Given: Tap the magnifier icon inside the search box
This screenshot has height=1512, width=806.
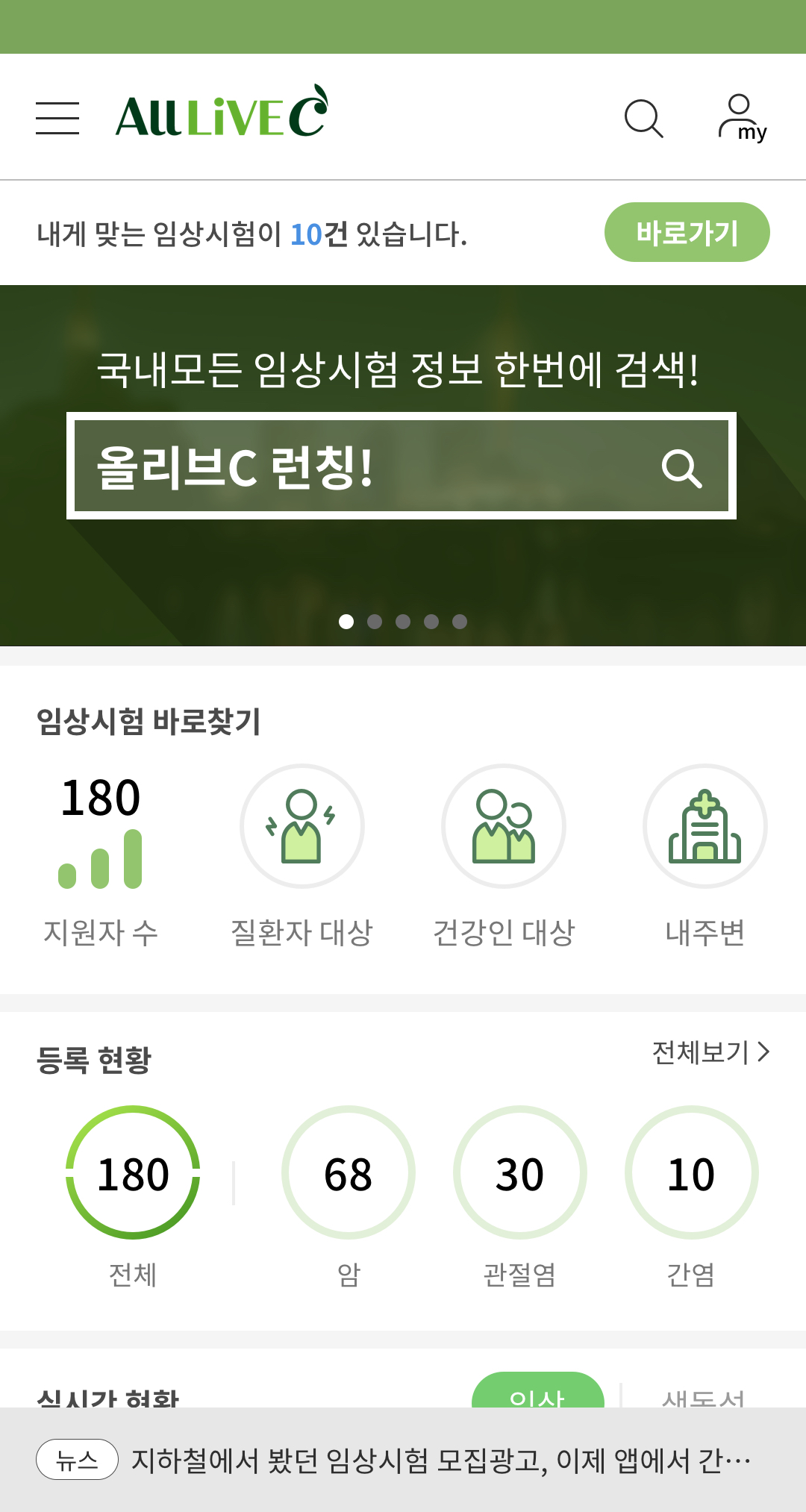Looking at the screenshot, I should 681,468.
